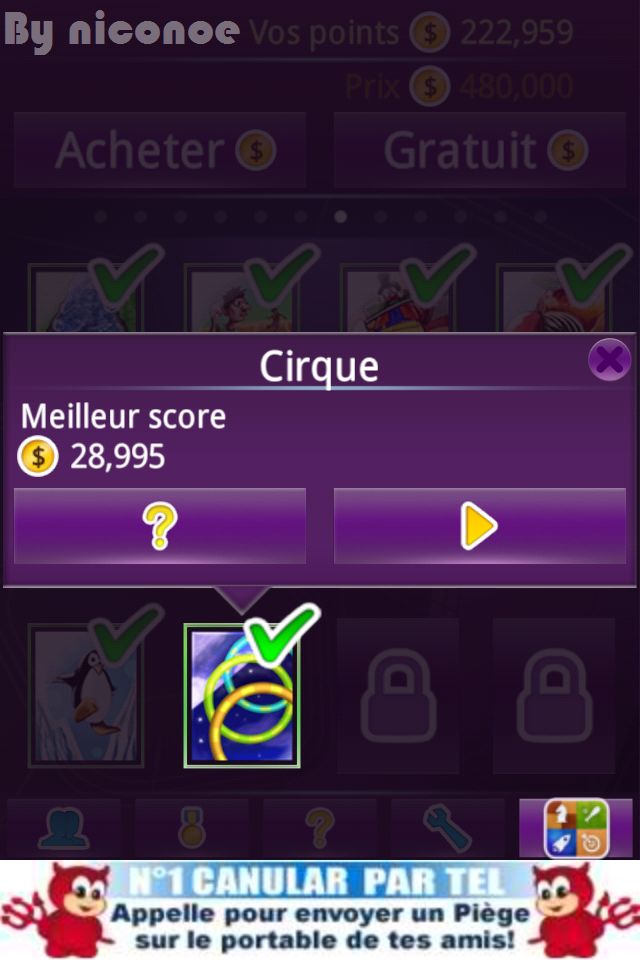Open the N°1 Canular par Tel ad
This screenshot has width=640, height=960.
[320, 910]
